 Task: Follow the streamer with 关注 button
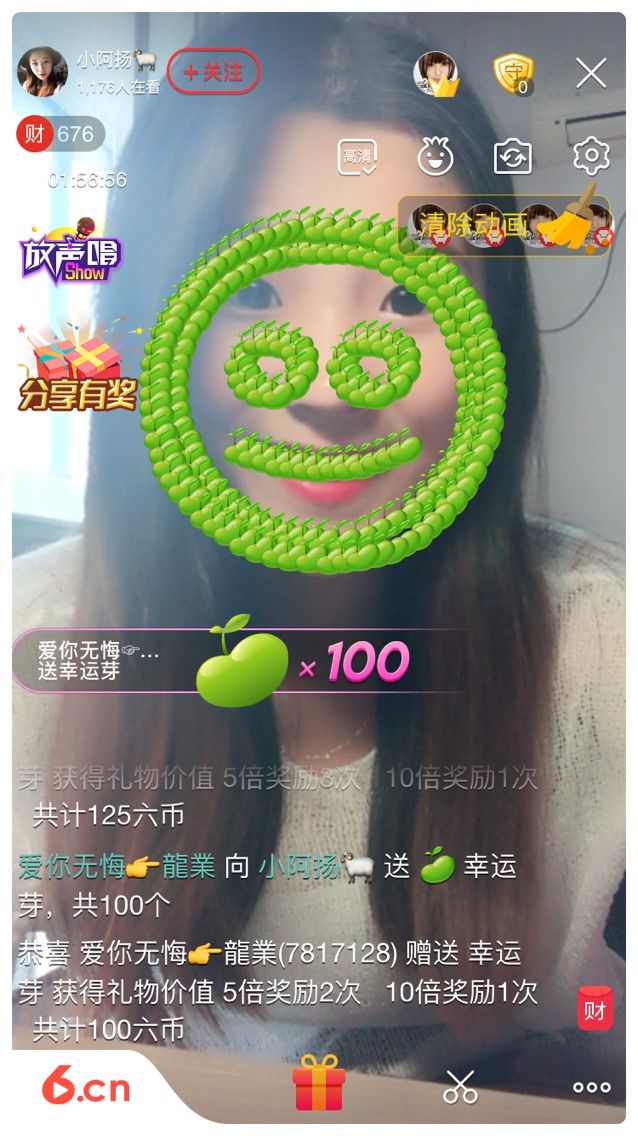[213, 72]
